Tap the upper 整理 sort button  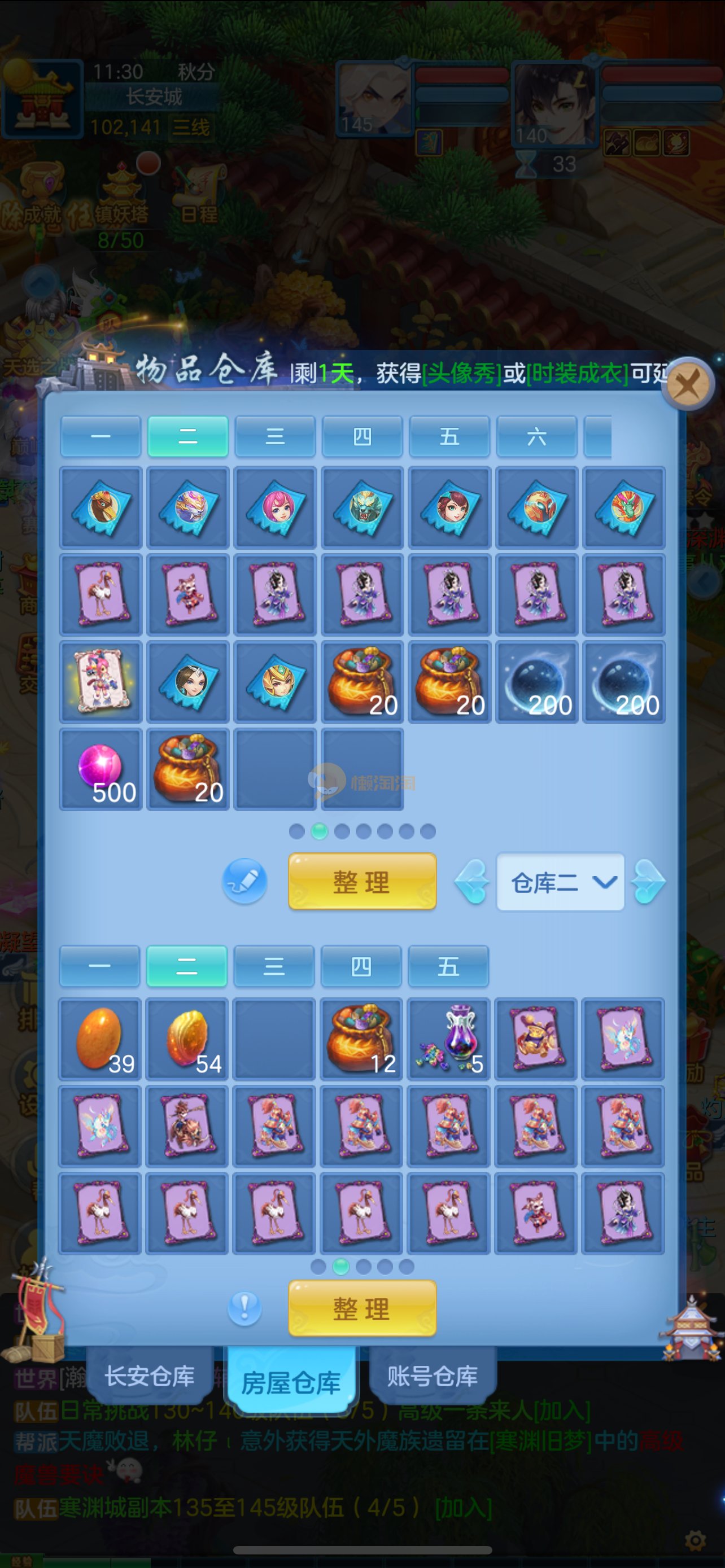coord(362,882)
